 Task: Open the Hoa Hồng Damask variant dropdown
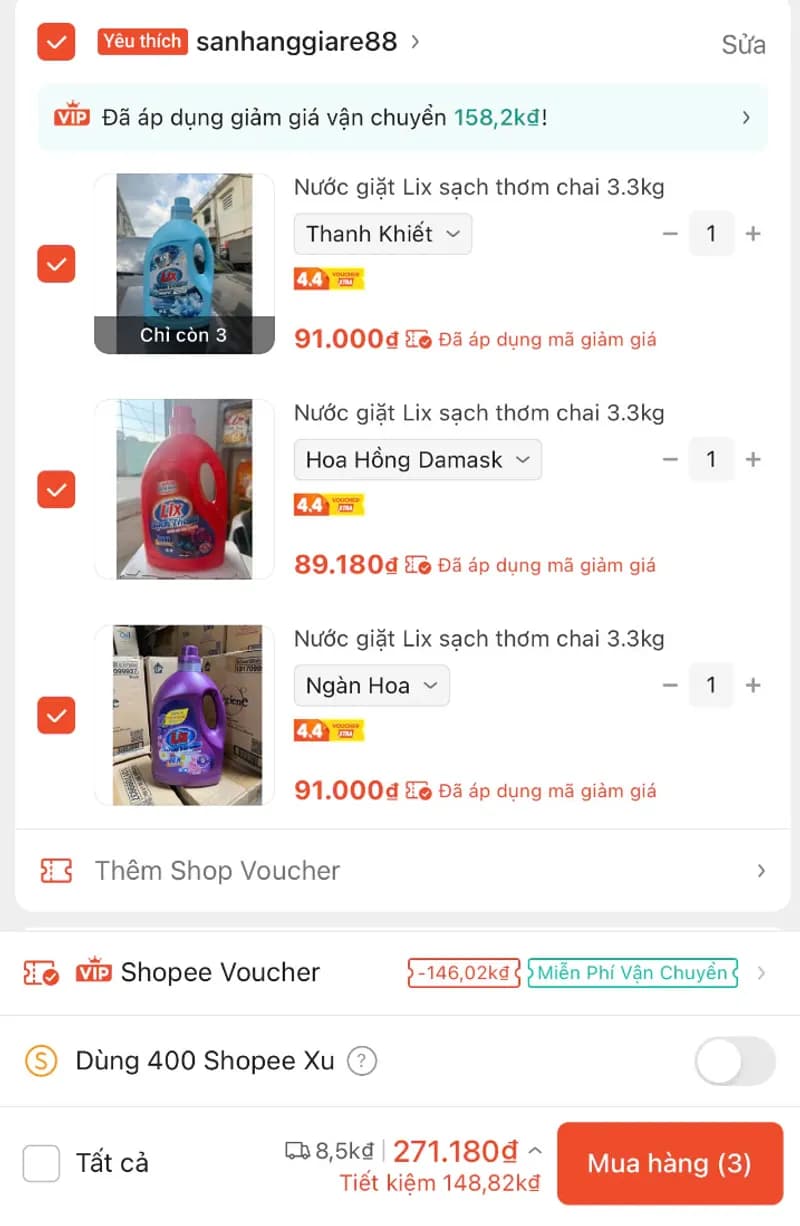tap(417, 459)
